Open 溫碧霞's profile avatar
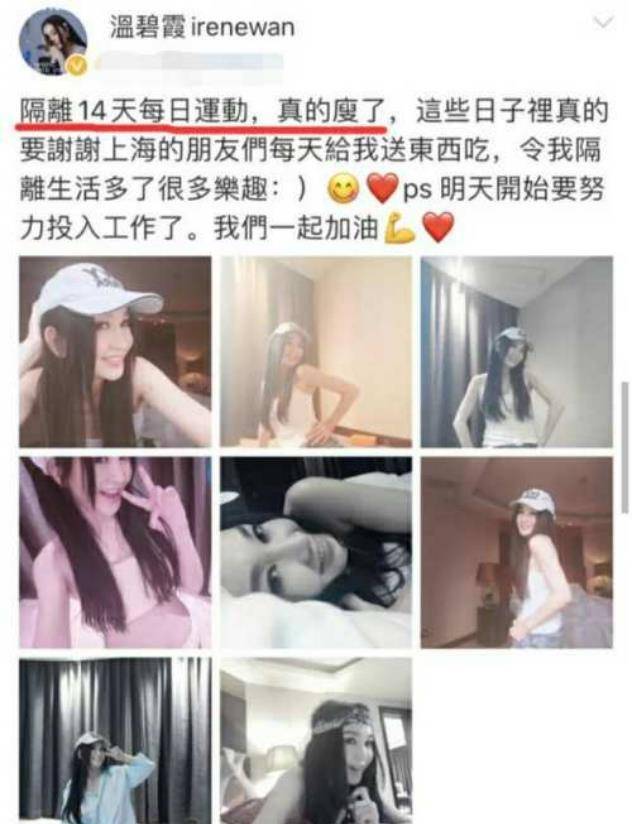632x824 pixels. [53, 42]
